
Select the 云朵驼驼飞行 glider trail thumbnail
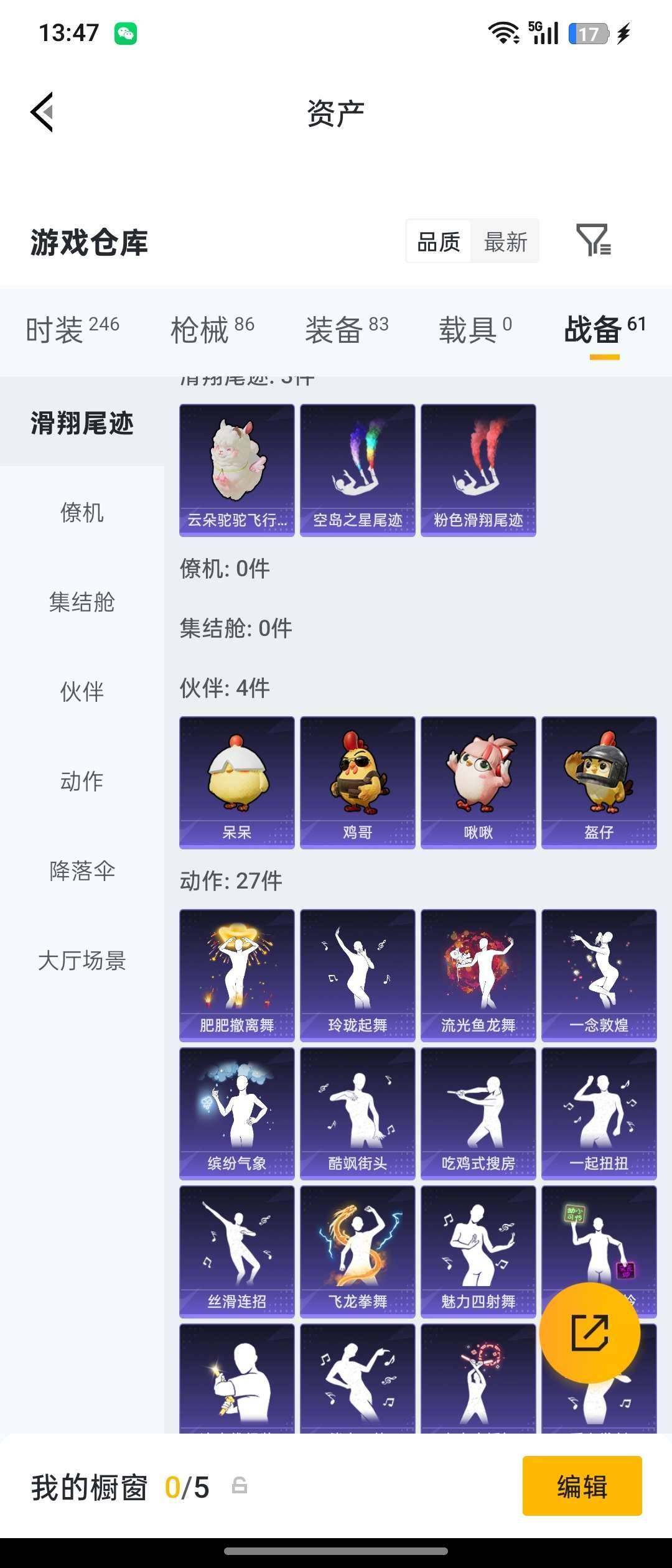pos(236,470)
